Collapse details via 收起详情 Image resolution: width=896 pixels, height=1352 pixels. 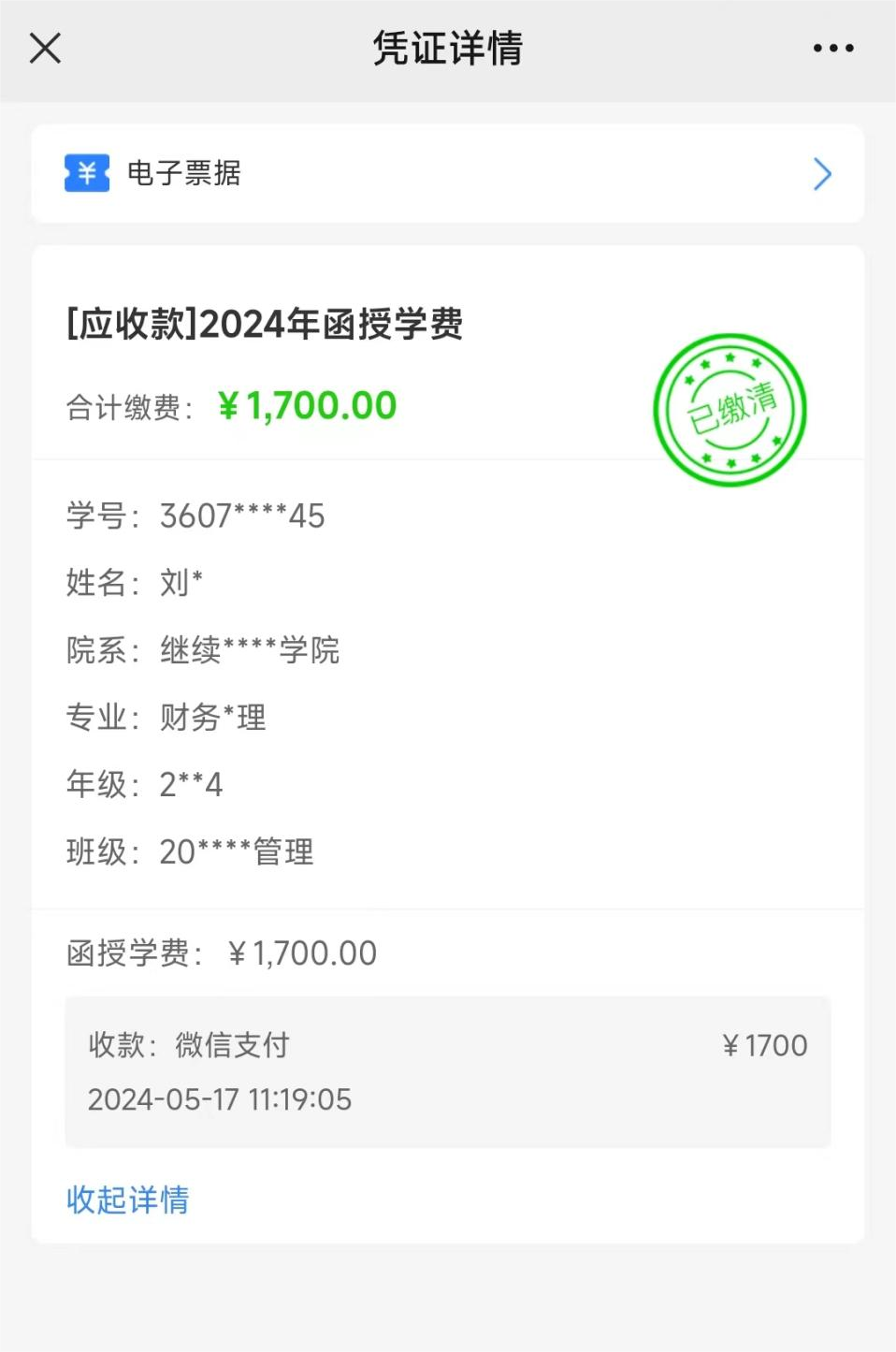click(x=127, y=1200)
